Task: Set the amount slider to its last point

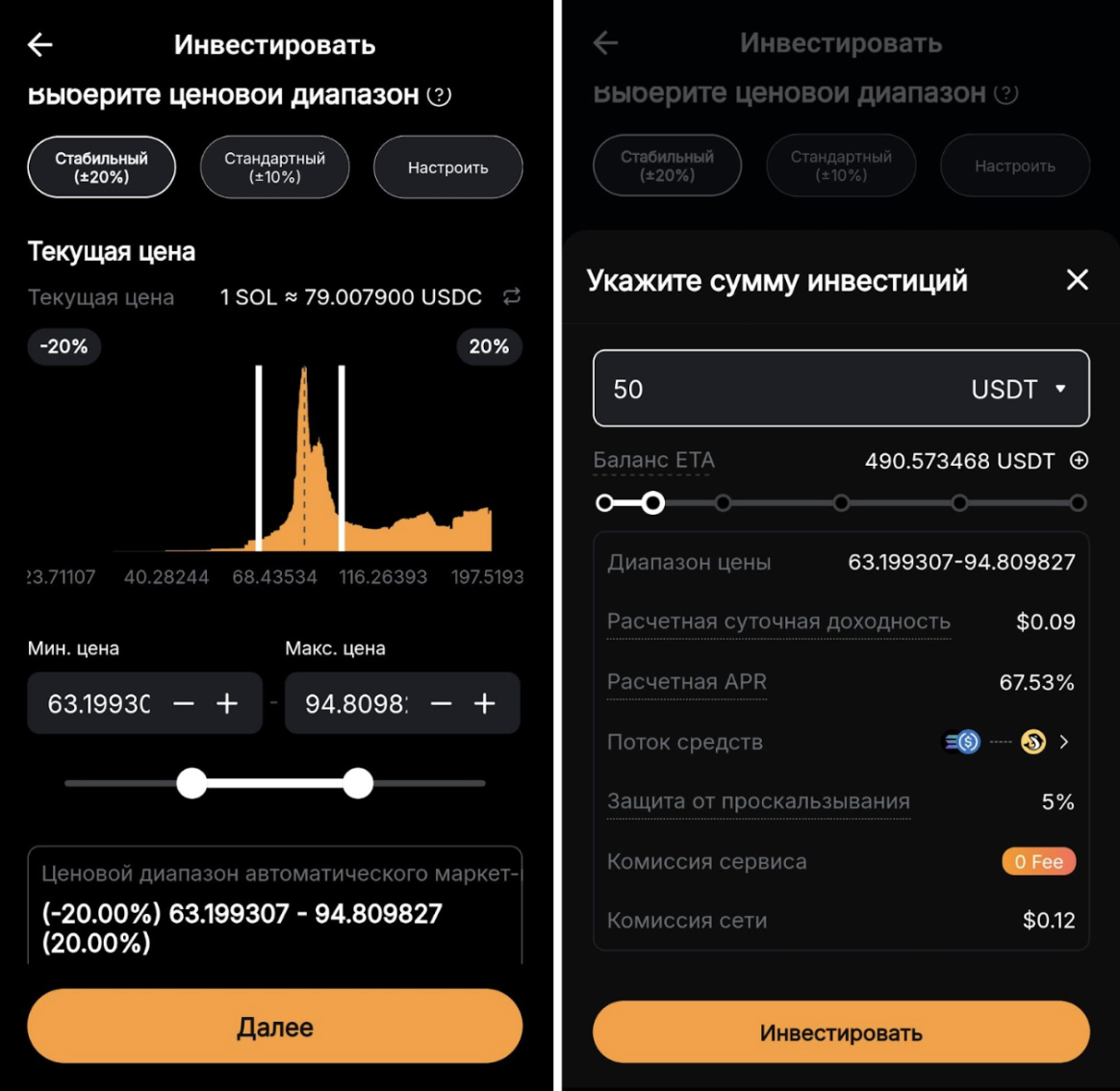Action: point(1078,502)
